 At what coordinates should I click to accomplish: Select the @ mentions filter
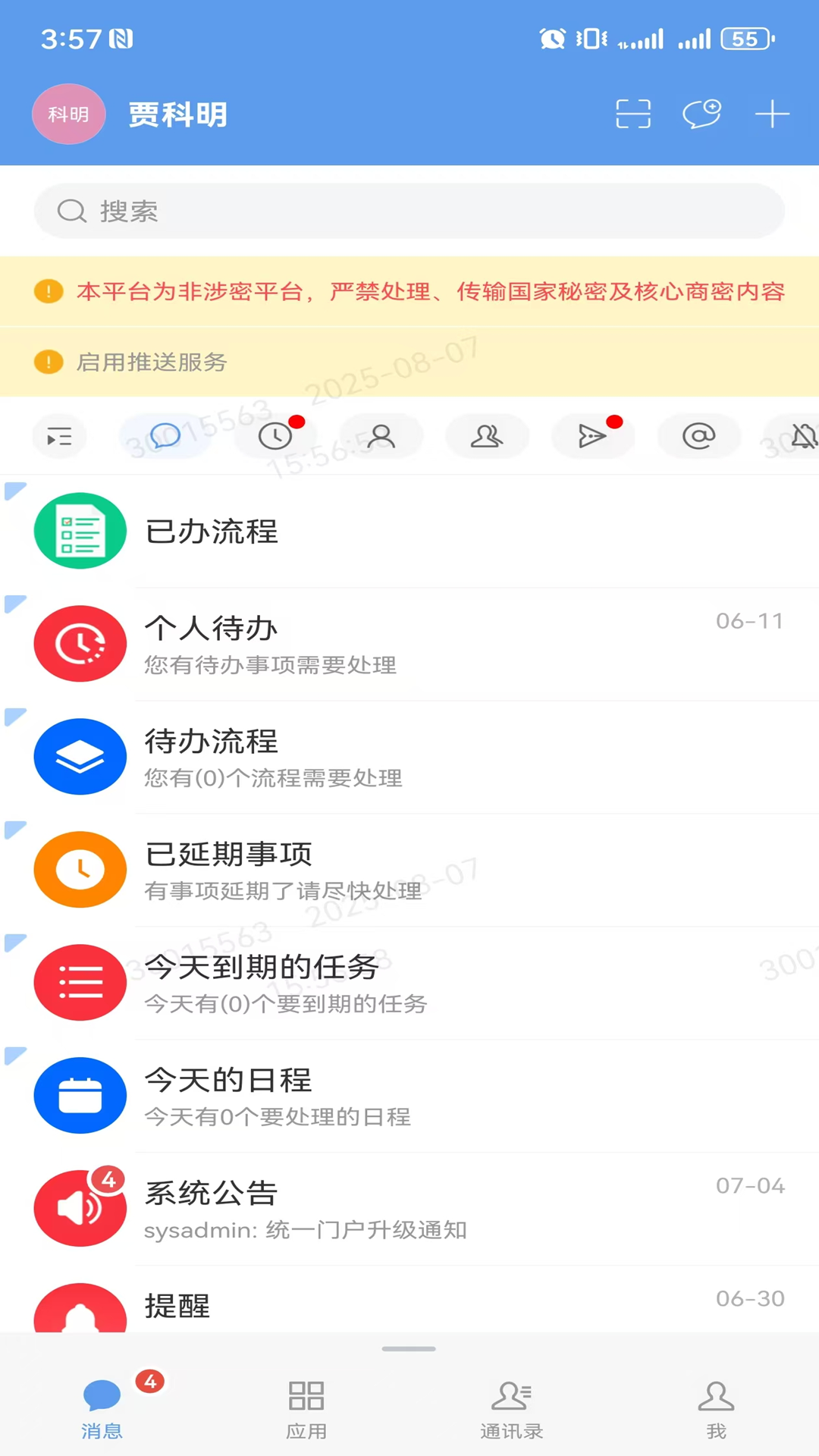pyautogui.click(x=699, y=436)
